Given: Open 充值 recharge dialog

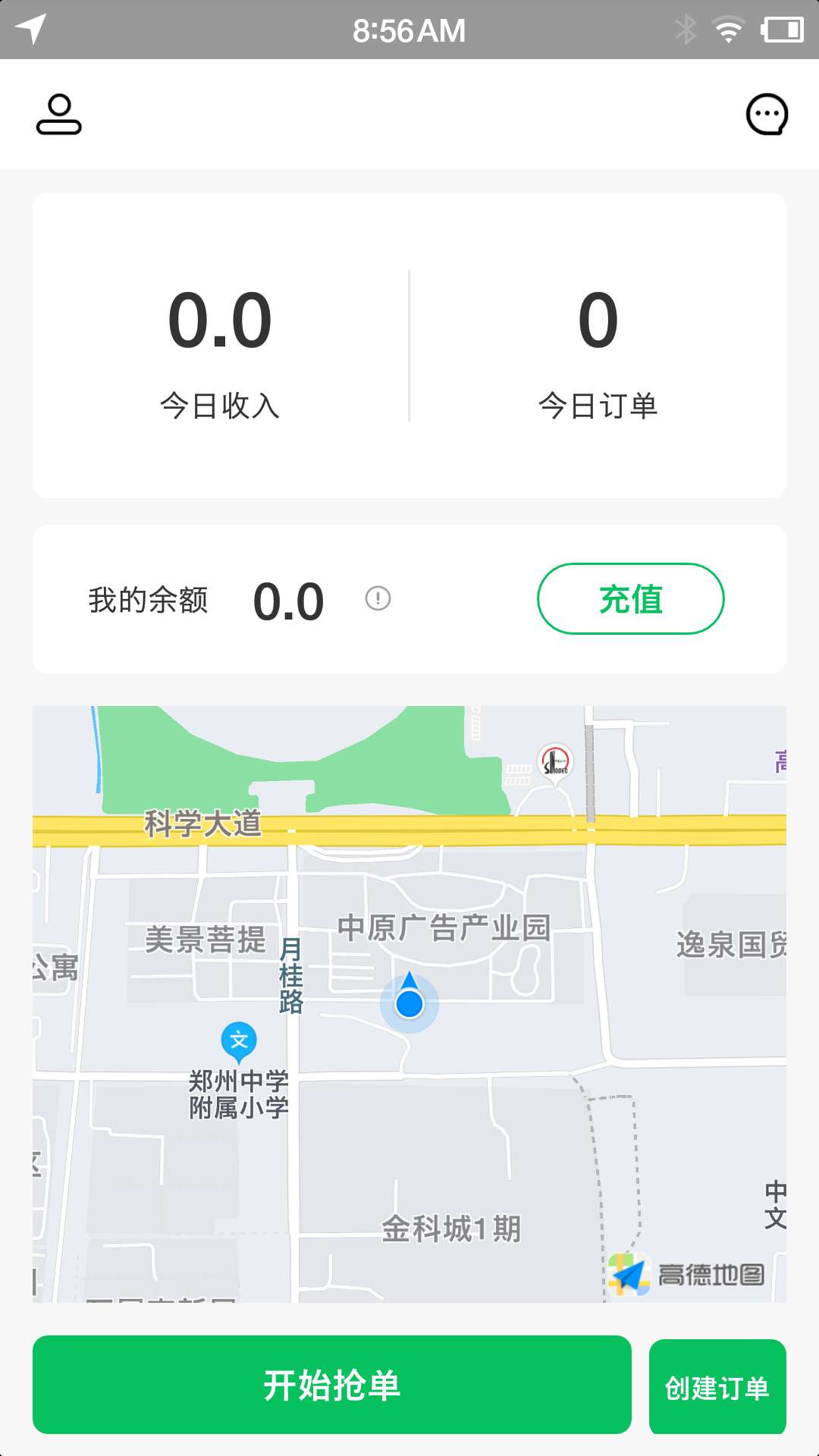Looking at the screenshot, I should click(631, 599).
